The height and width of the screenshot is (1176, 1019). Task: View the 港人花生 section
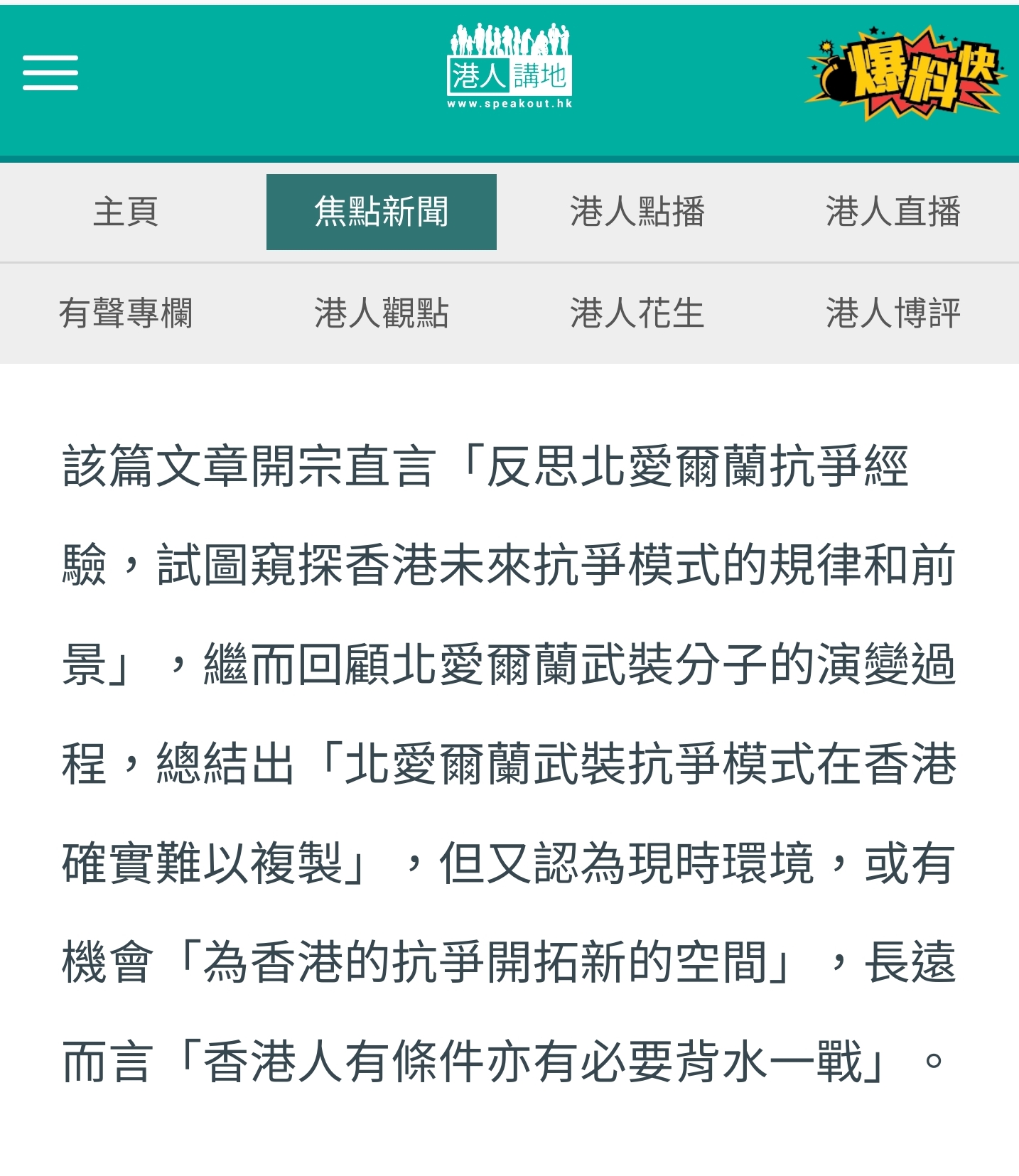637,313
